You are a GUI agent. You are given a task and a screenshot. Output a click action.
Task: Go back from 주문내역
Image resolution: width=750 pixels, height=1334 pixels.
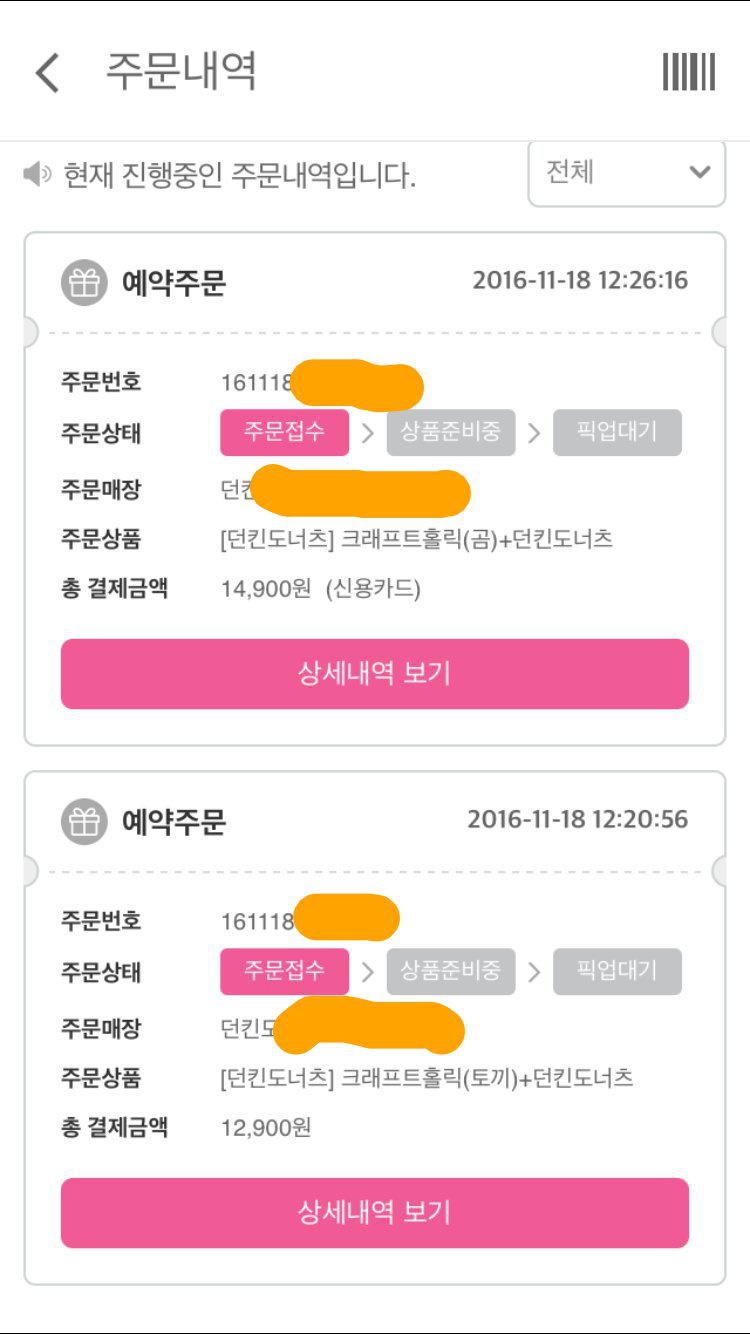tap(47, 73)
